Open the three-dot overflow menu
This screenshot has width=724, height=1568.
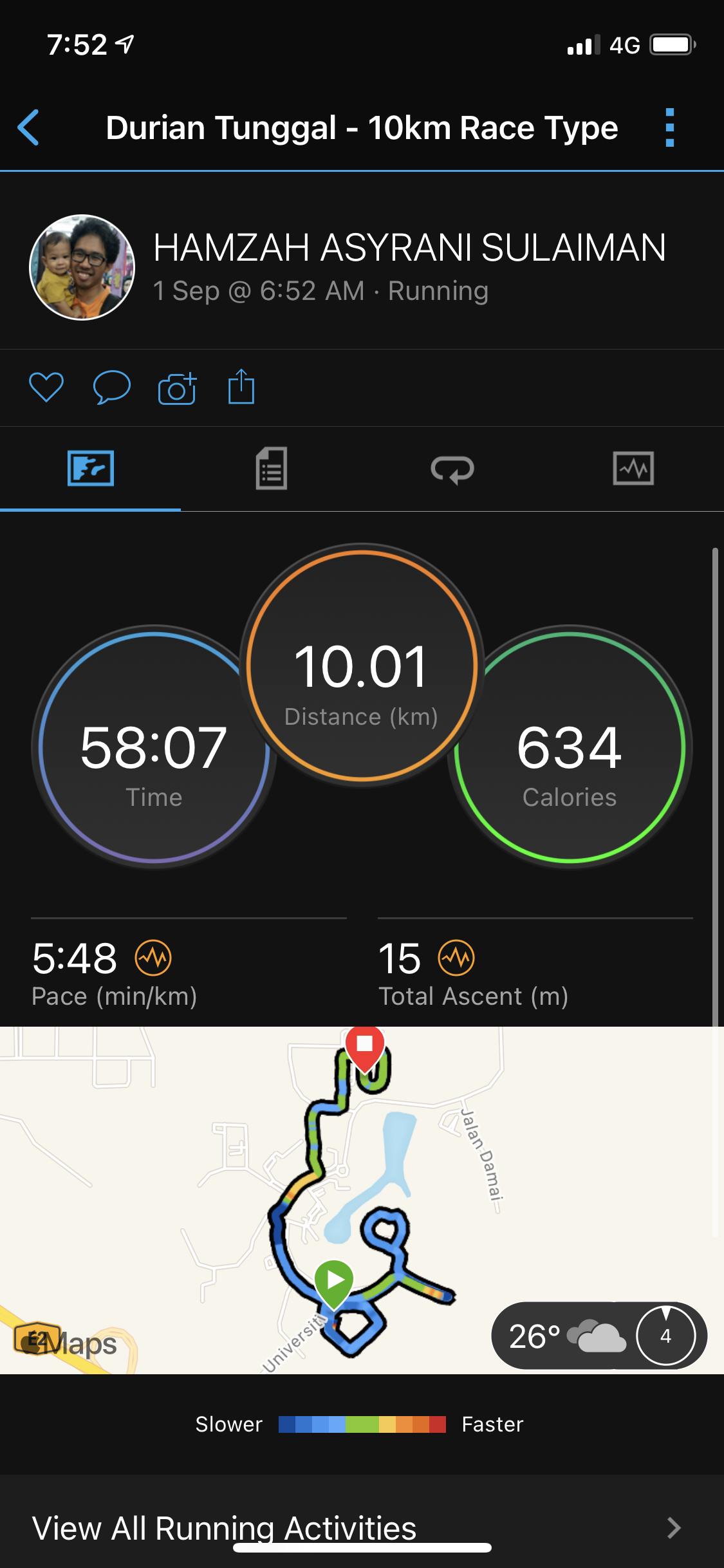[669, 127]
